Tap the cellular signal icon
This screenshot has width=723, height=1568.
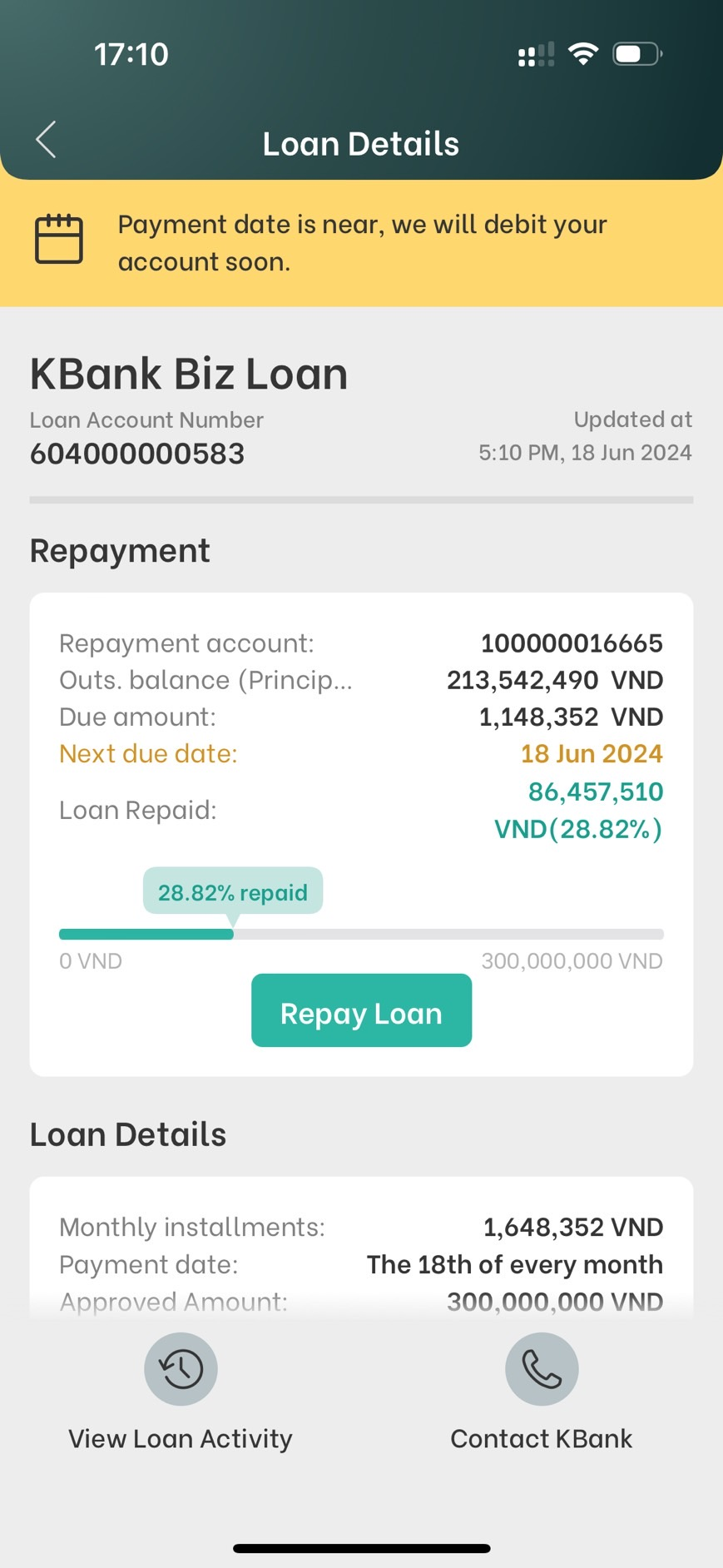point(535,53)
